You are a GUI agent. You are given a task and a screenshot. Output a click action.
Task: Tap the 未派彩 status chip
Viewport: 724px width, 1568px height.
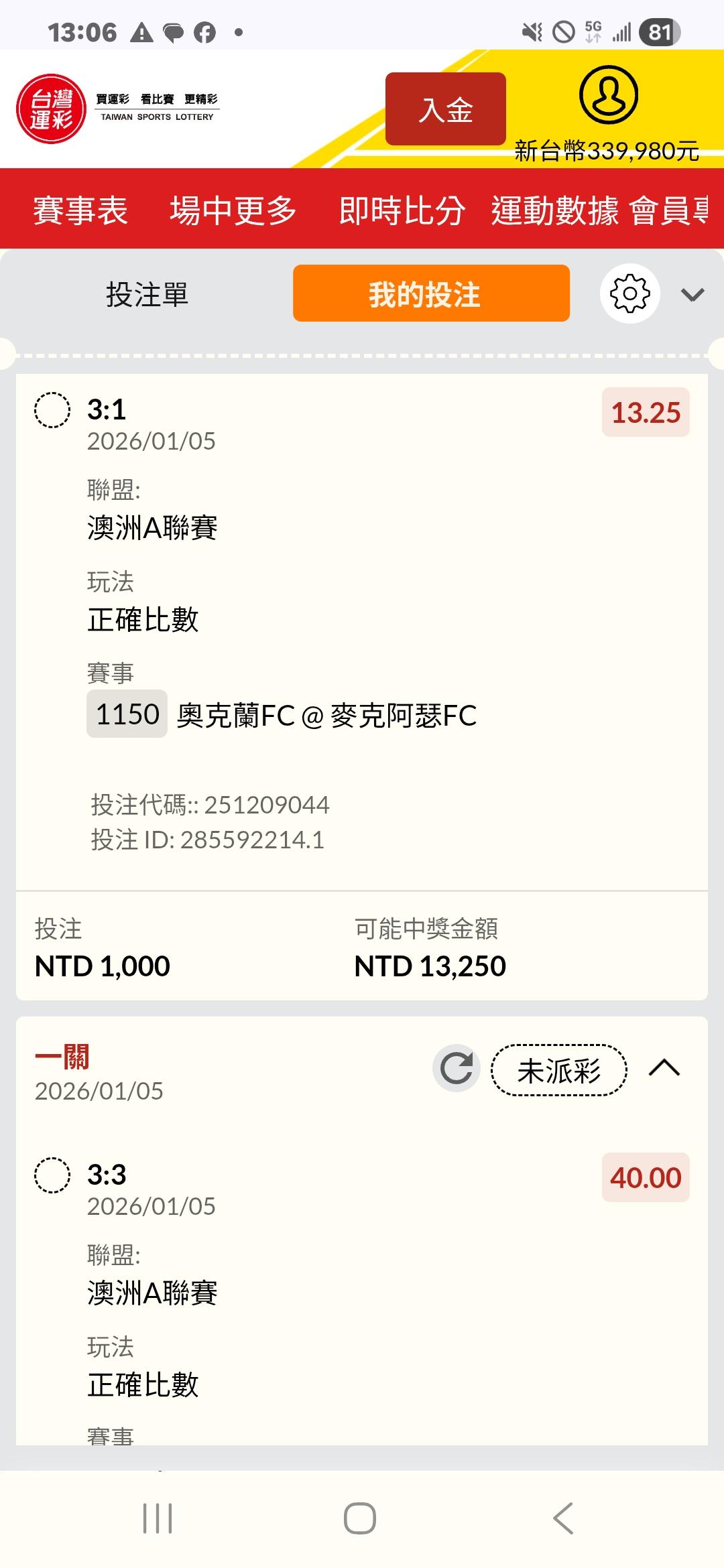tap(558, 1070)
